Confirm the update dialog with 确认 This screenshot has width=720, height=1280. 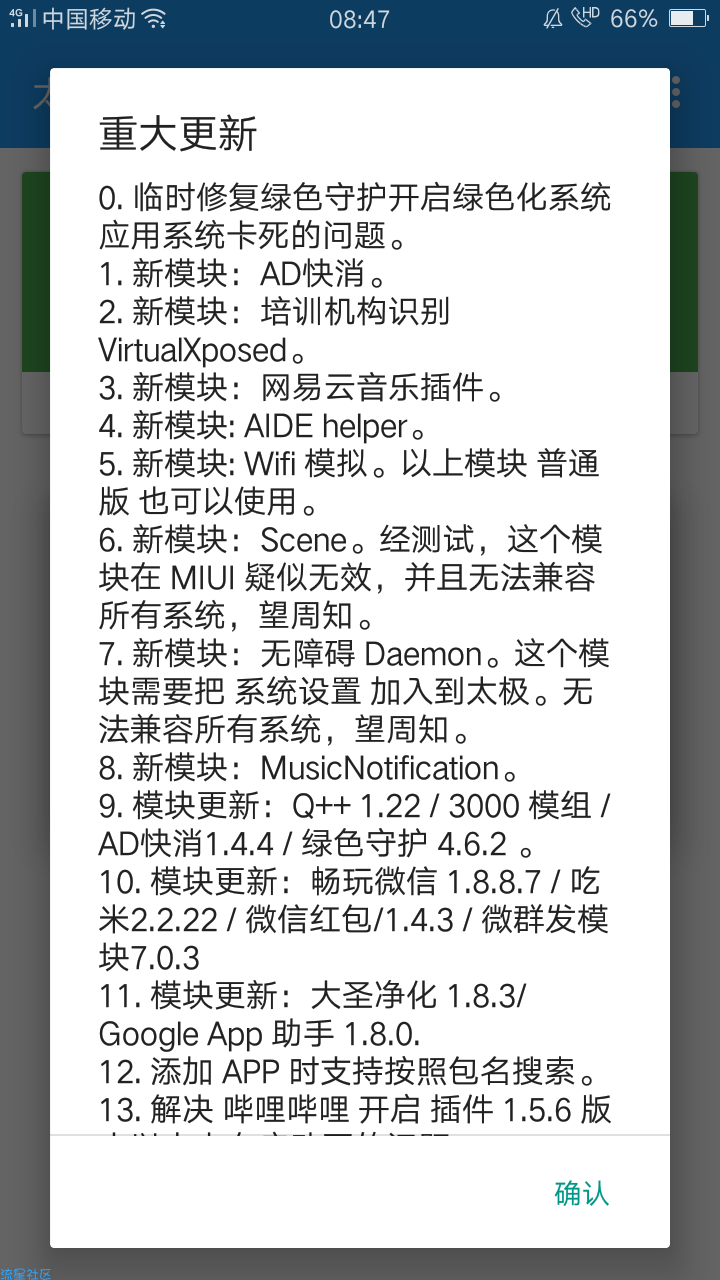point(581,1193)
